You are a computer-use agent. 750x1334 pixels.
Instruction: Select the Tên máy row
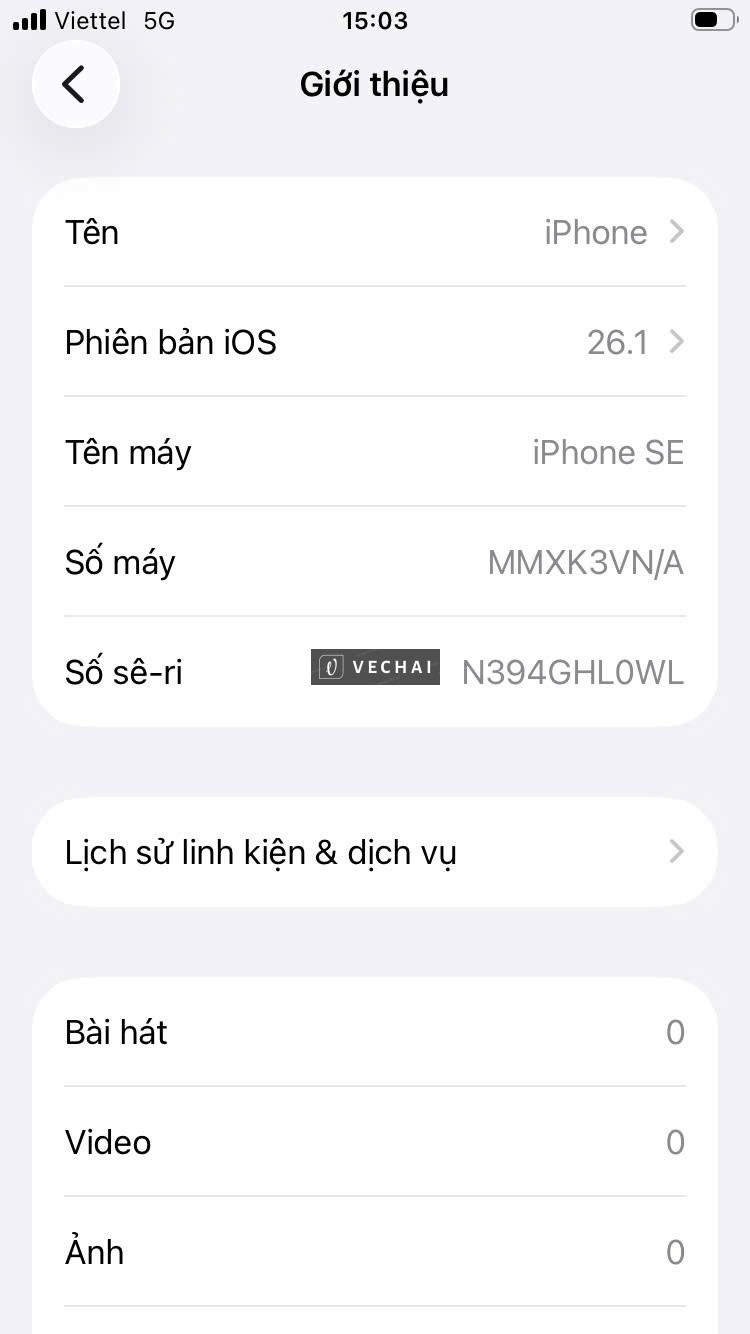click(x=374, y=452)
